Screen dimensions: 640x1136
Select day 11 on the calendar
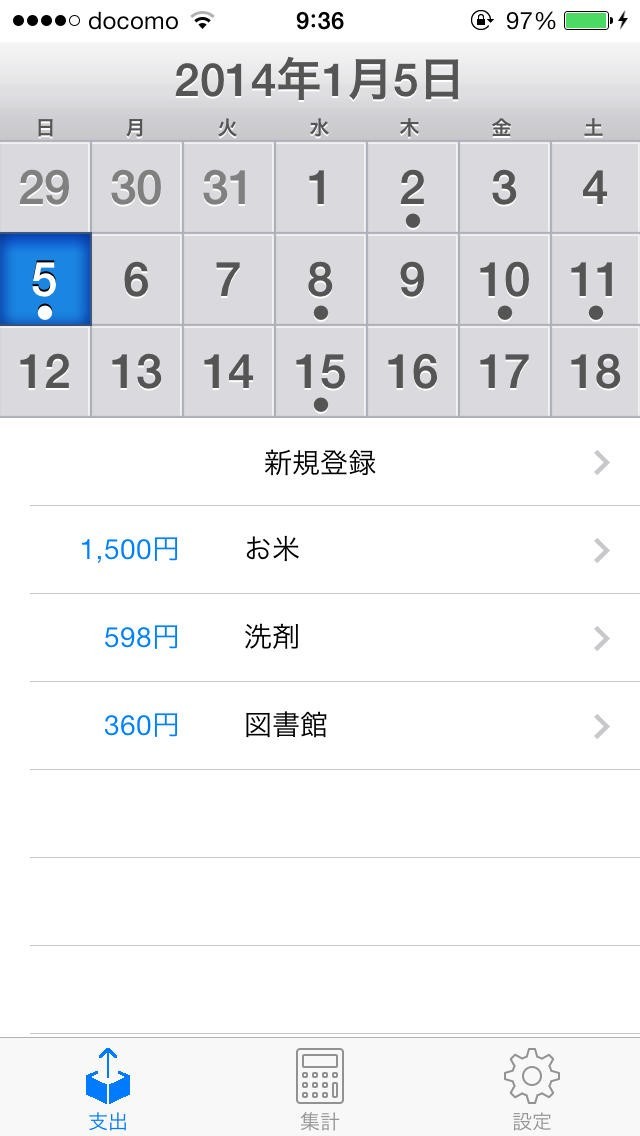(x=596, y=280)
